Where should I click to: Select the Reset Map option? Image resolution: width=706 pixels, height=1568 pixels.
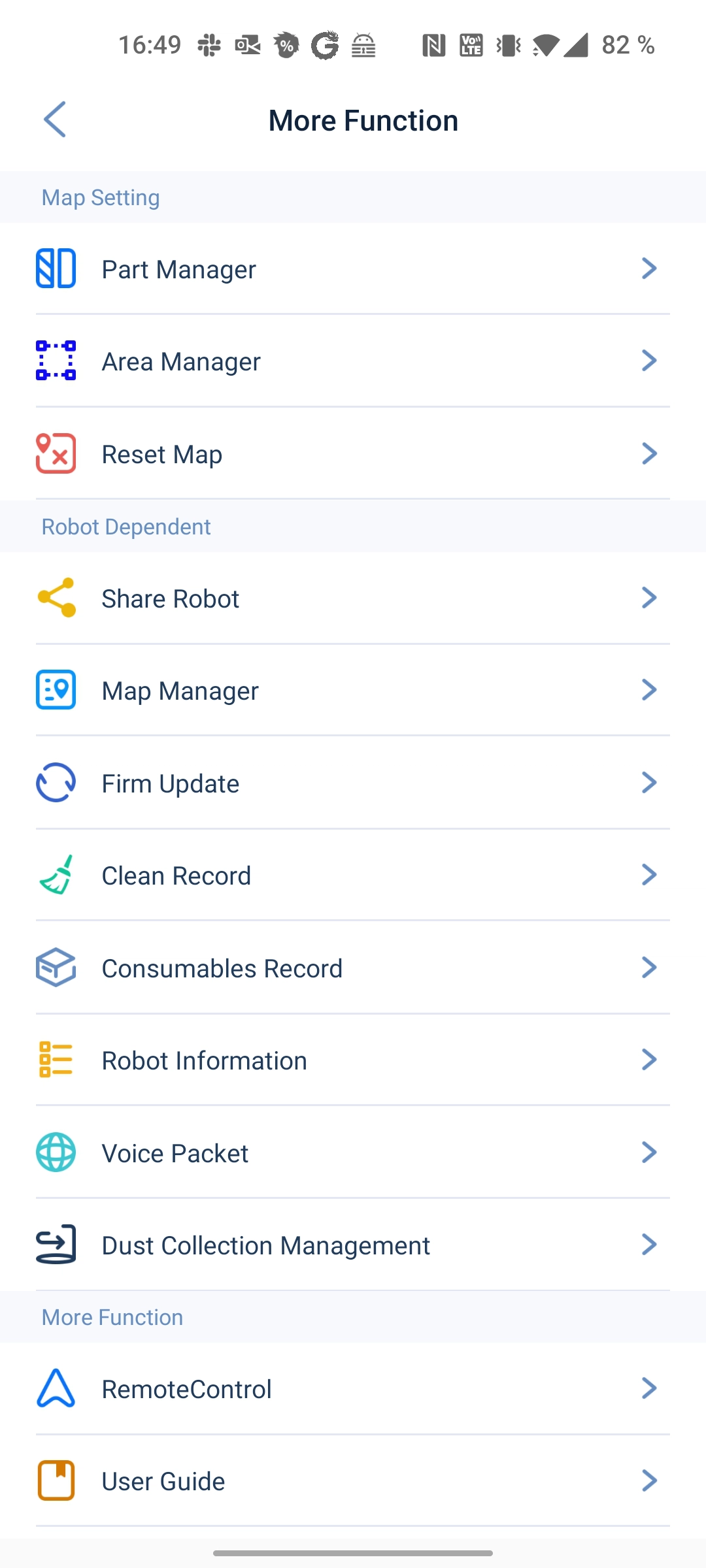click(x=353, y=454)
